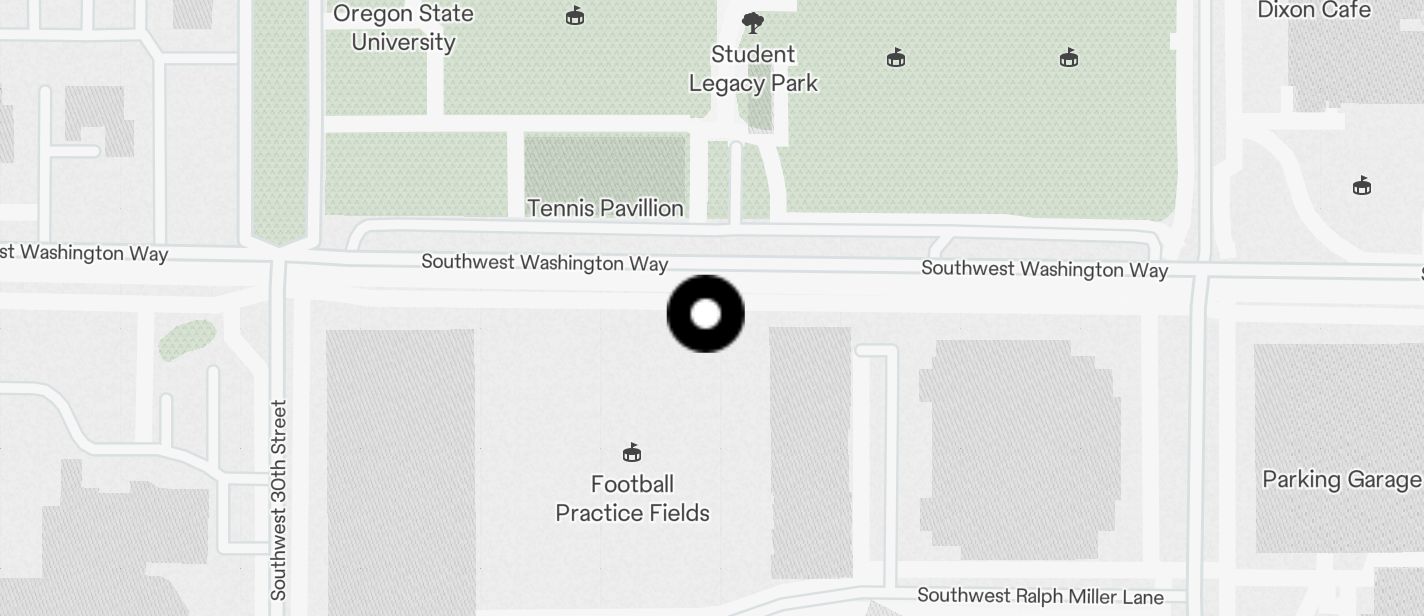Tap the black location pin marker
This screenshot has width=1424, height=616.
point(705,314)
